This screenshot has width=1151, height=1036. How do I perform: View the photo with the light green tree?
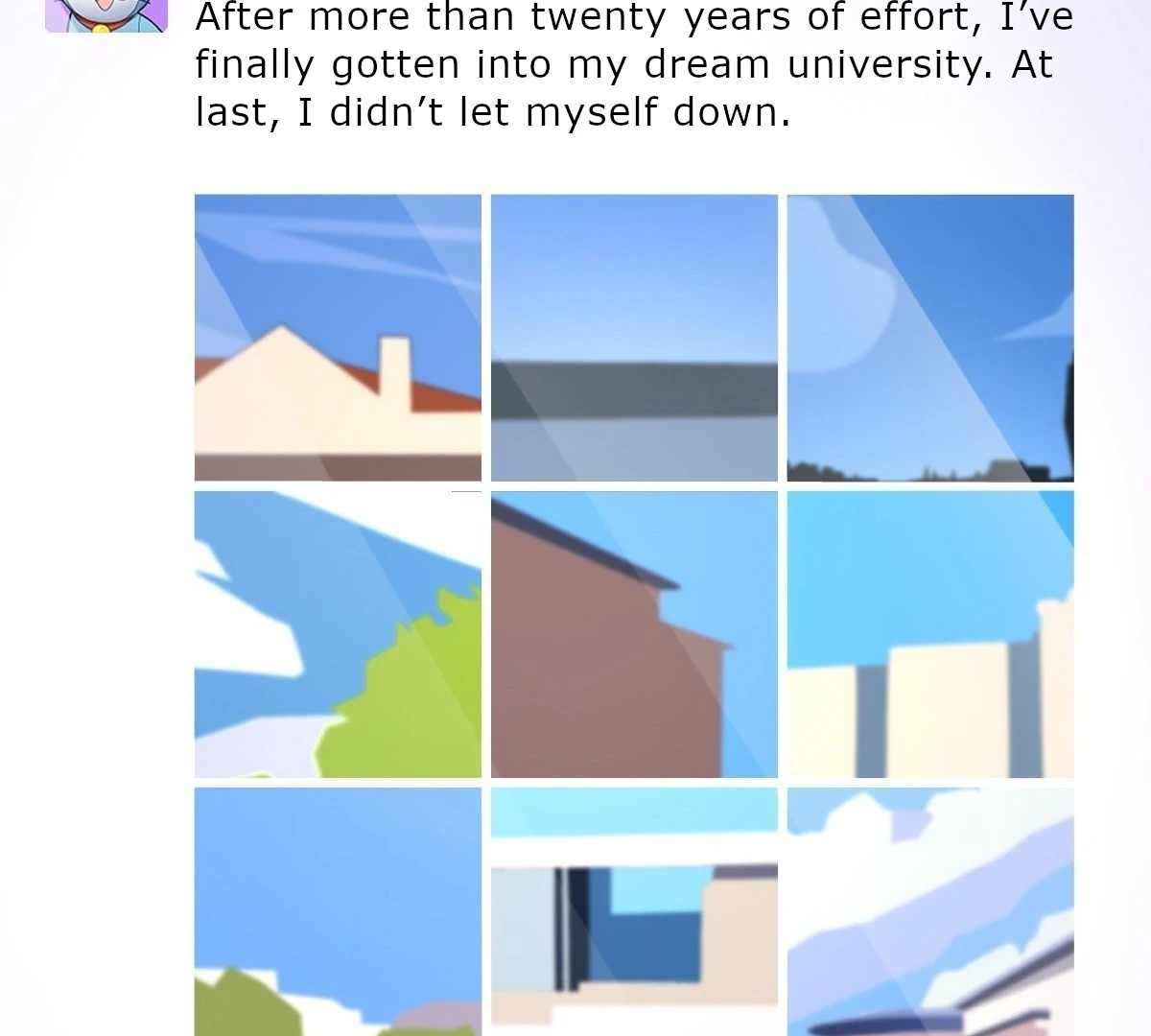(x=338, y=634)
